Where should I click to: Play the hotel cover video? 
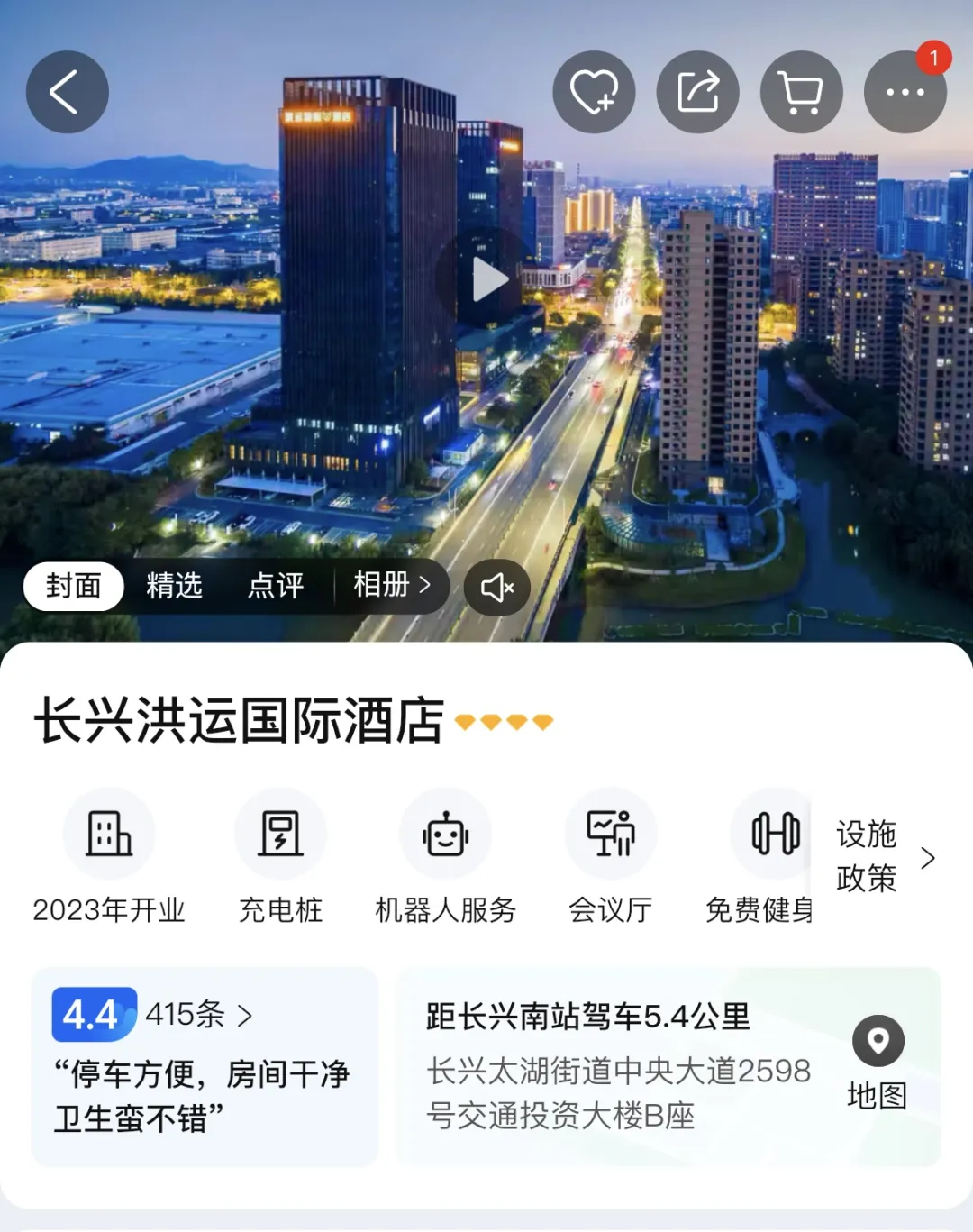coord(487,279)
